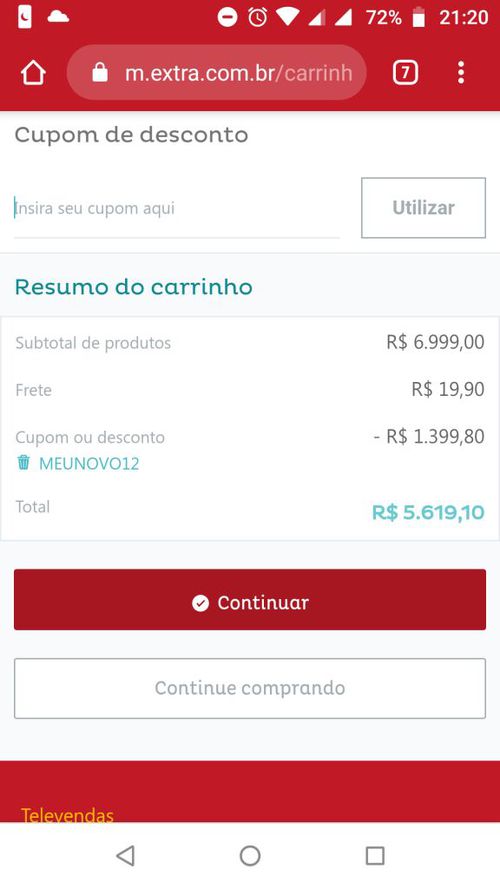
Task: Open the browser address bar
Action: (x=217, y=73)
